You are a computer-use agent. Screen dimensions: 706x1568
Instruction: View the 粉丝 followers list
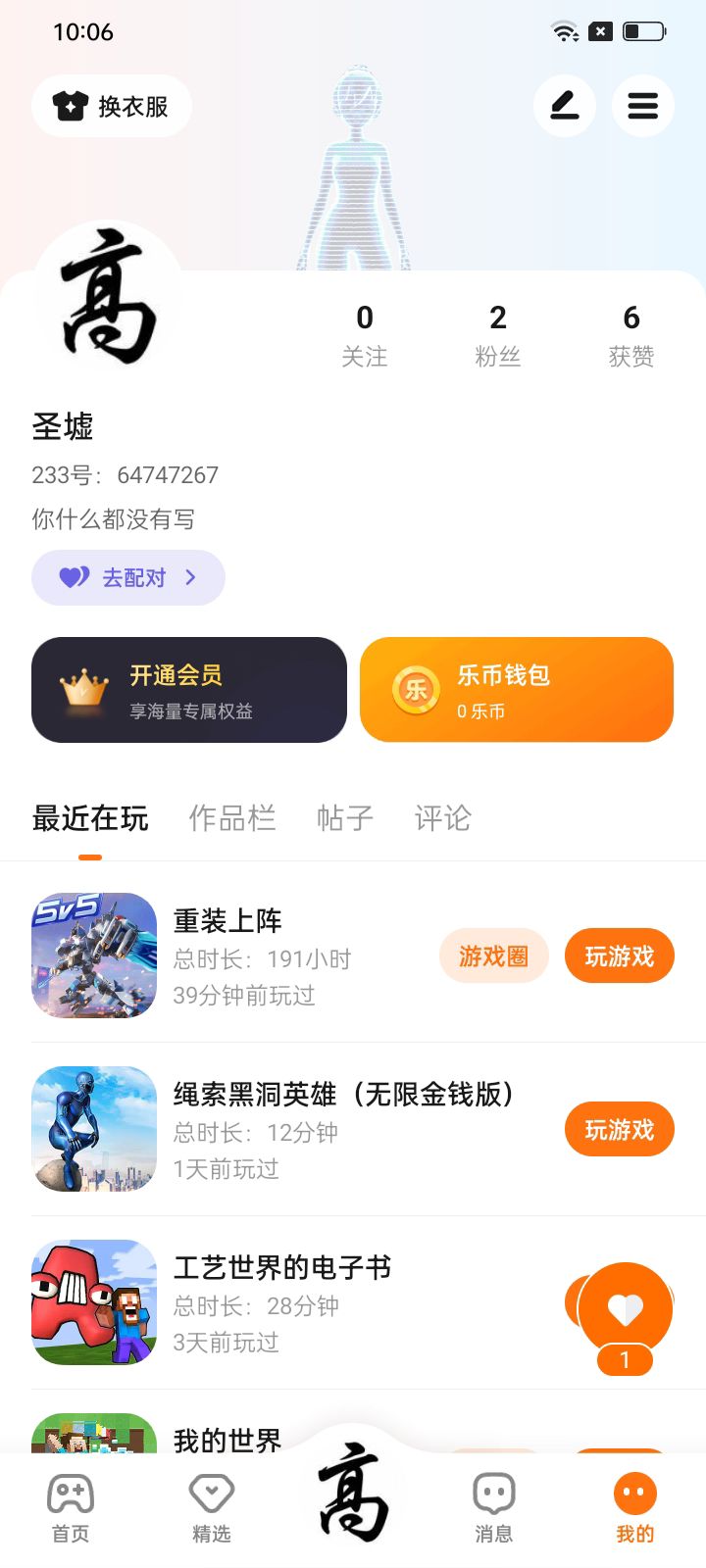(x=498, y=334)
